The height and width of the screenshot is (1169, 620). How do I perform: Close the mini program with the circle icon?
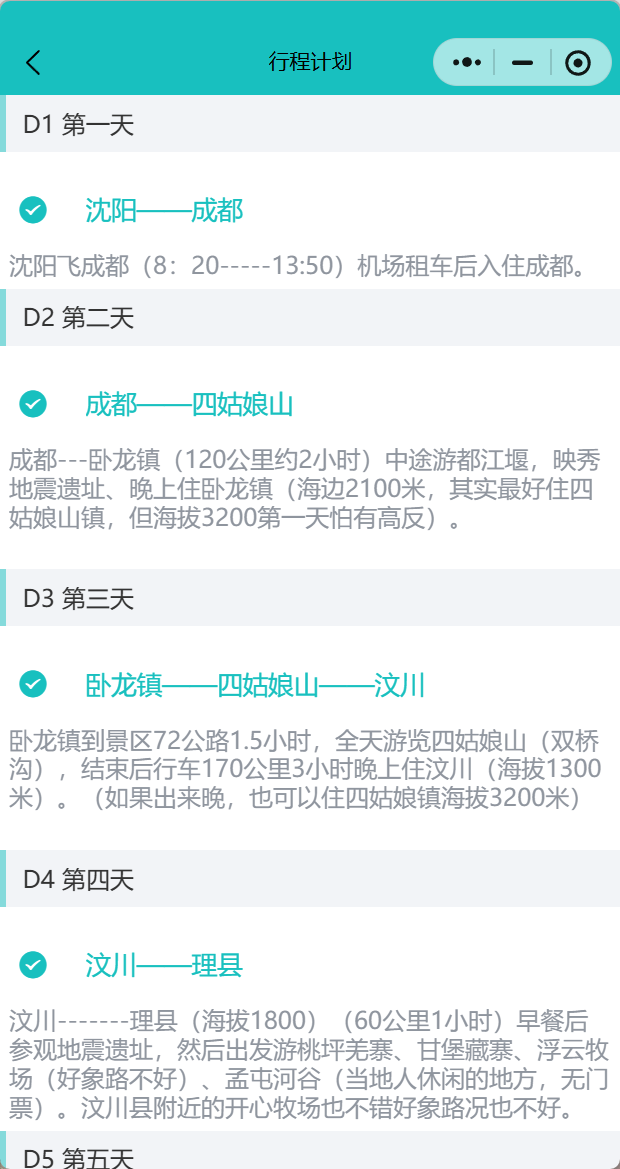(577, 63)
